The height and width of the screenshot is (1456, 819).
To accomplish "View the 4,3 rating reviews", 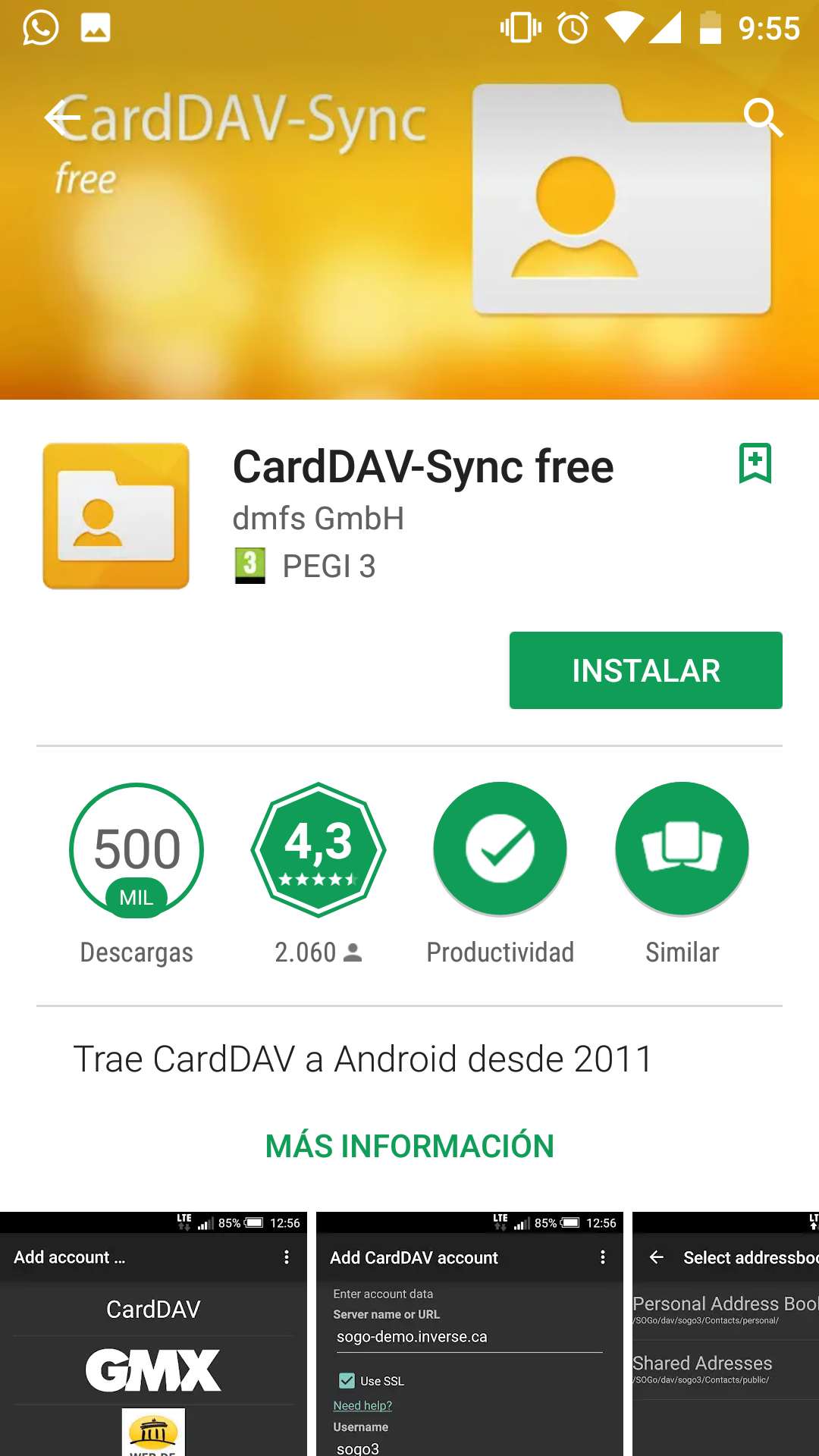I will [x=318, y=849].
